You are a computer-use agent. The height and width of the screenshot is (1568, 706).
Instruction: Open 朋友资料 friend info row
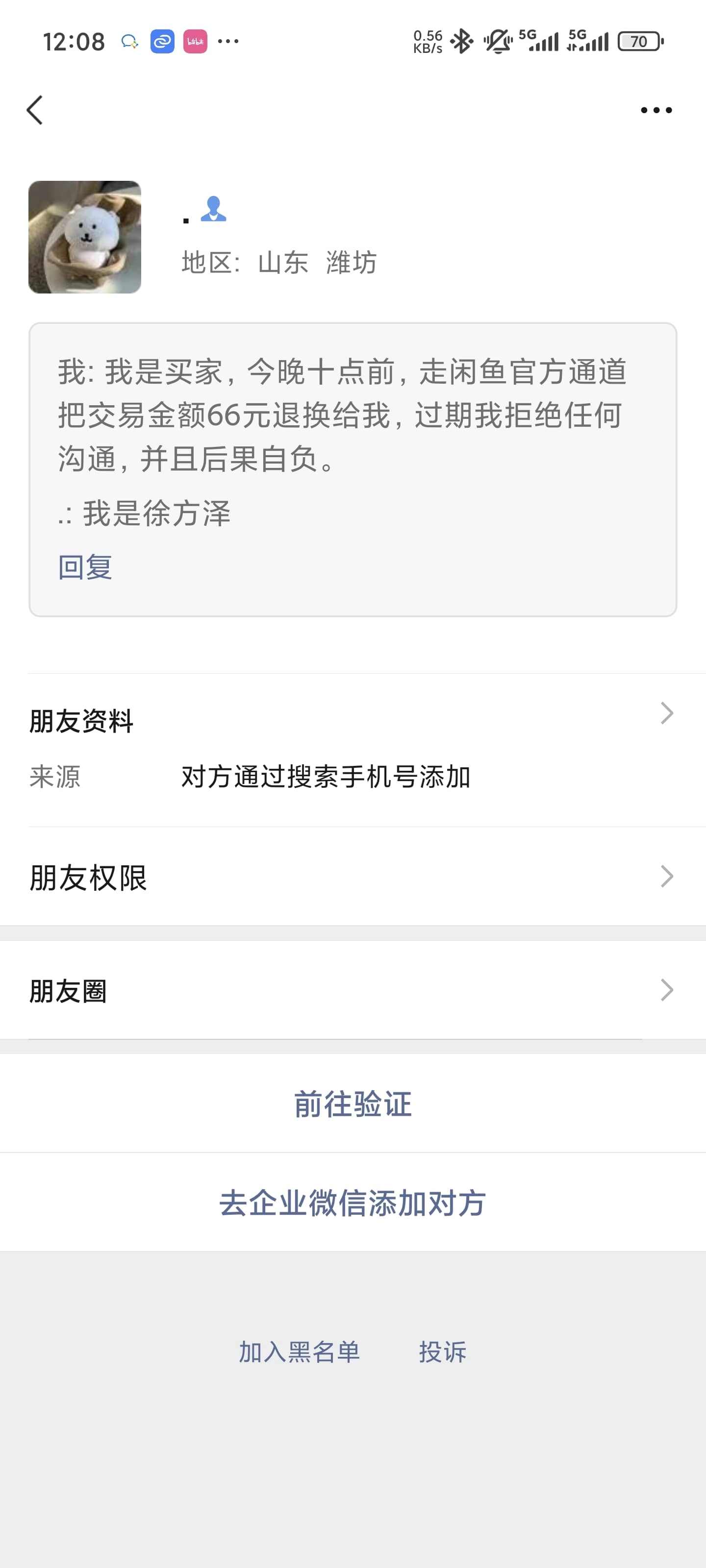(352, 720)
